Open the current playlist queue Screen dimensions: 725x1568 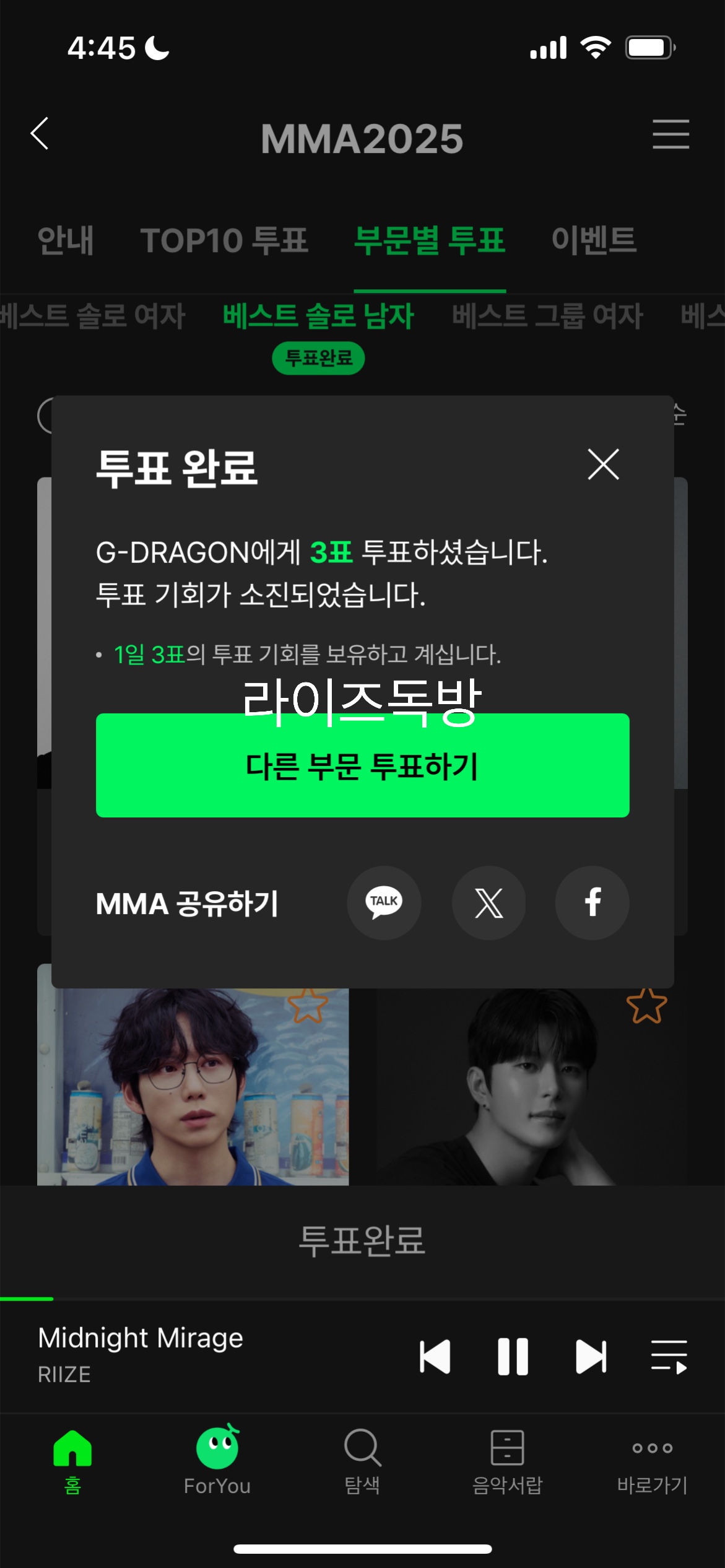pyautogui.click(x=669, y=1356)
